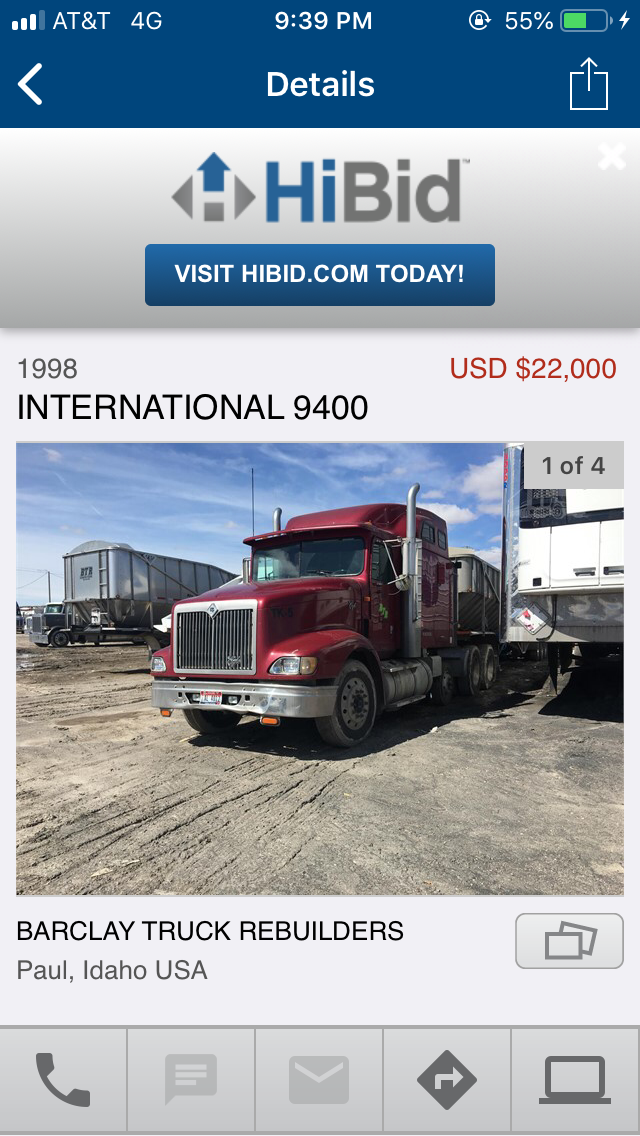Get directions to the seller
Viewport: 640px width, 1136px height.
click(447, 1080)
